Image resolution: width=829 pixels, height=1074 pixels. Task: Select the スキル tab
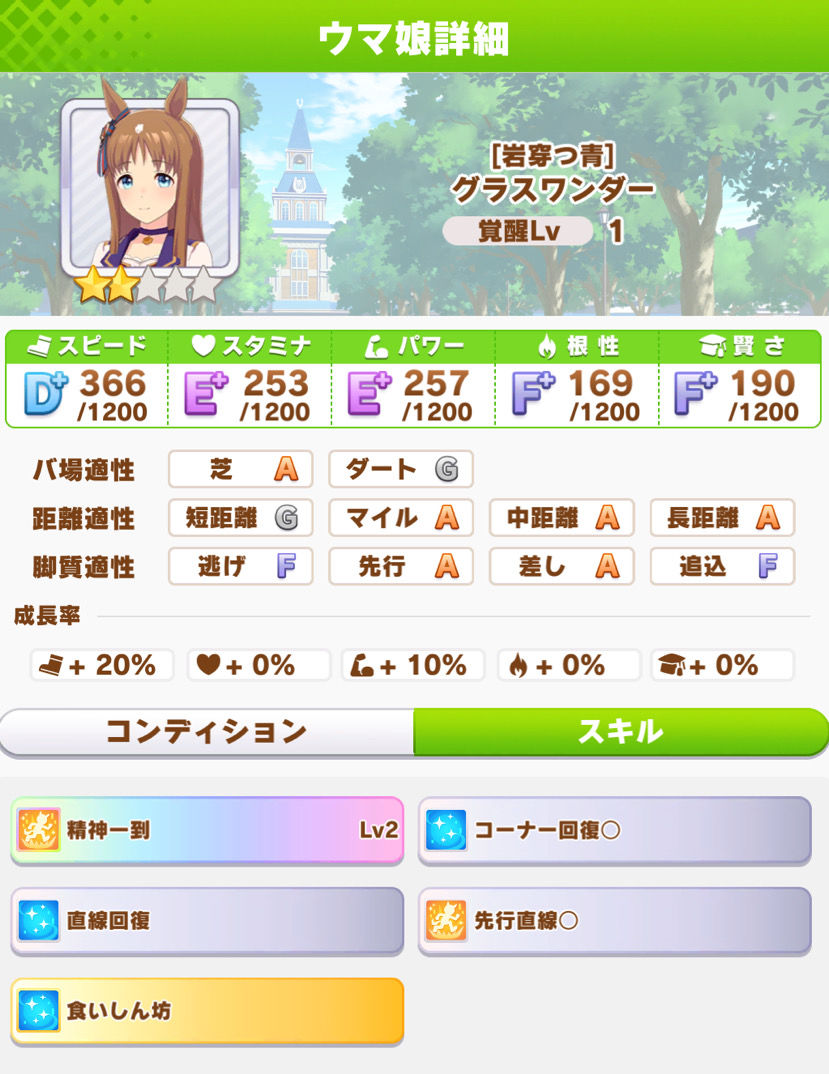click(x=620, y=731)
